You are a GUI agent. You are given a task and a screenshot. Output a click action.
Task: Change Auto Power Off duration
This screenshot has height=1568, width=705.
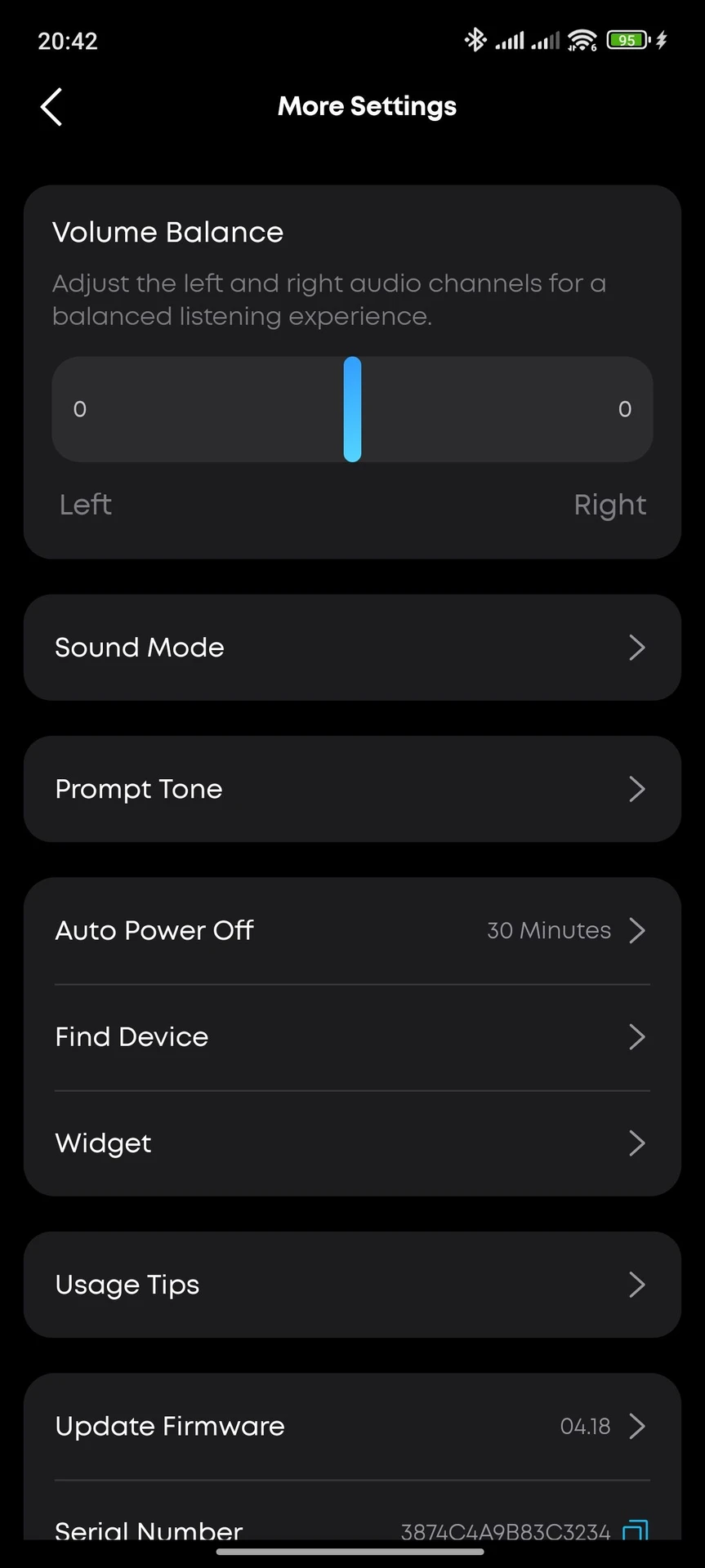tap(352, 931)
